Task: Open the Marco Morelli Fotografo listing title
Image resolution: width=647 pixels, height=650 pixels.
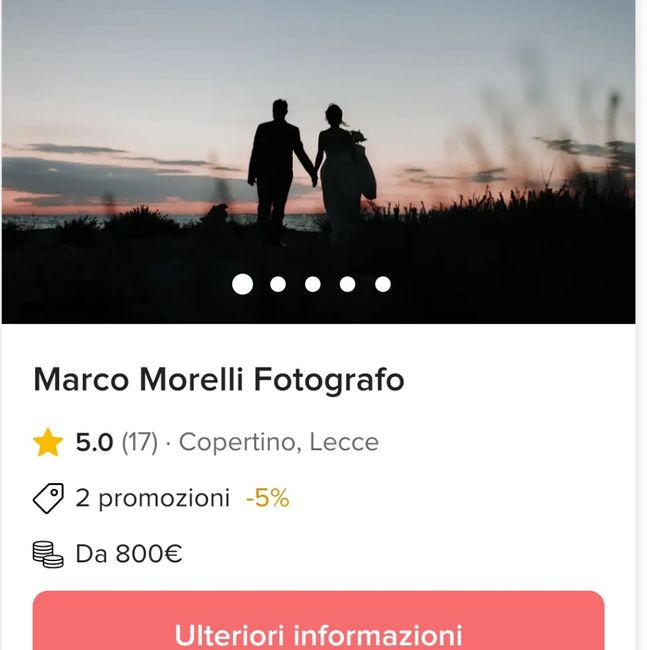Action: point(218,380)
